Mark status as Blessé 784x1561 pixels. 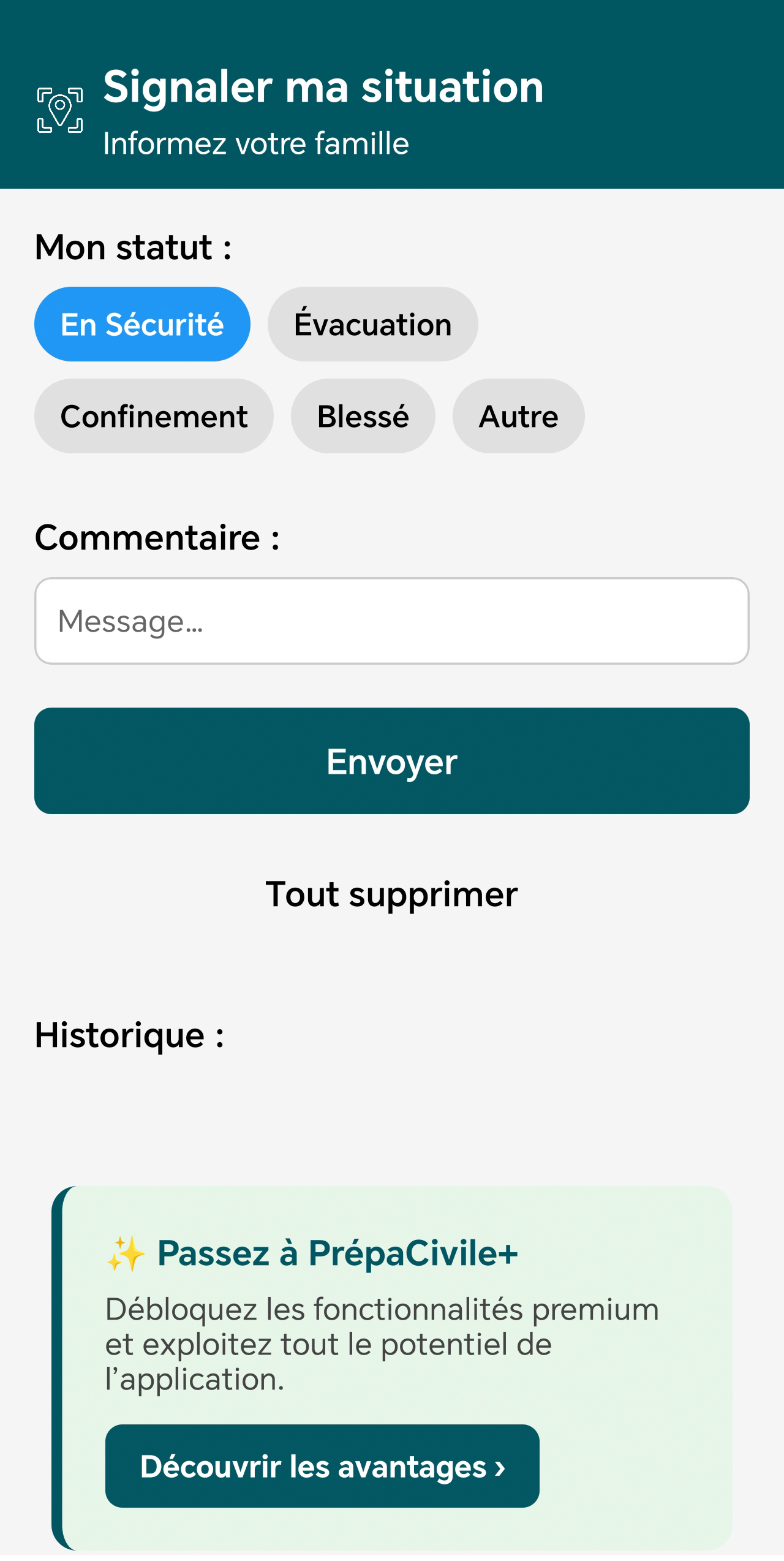tap(363, 416)
